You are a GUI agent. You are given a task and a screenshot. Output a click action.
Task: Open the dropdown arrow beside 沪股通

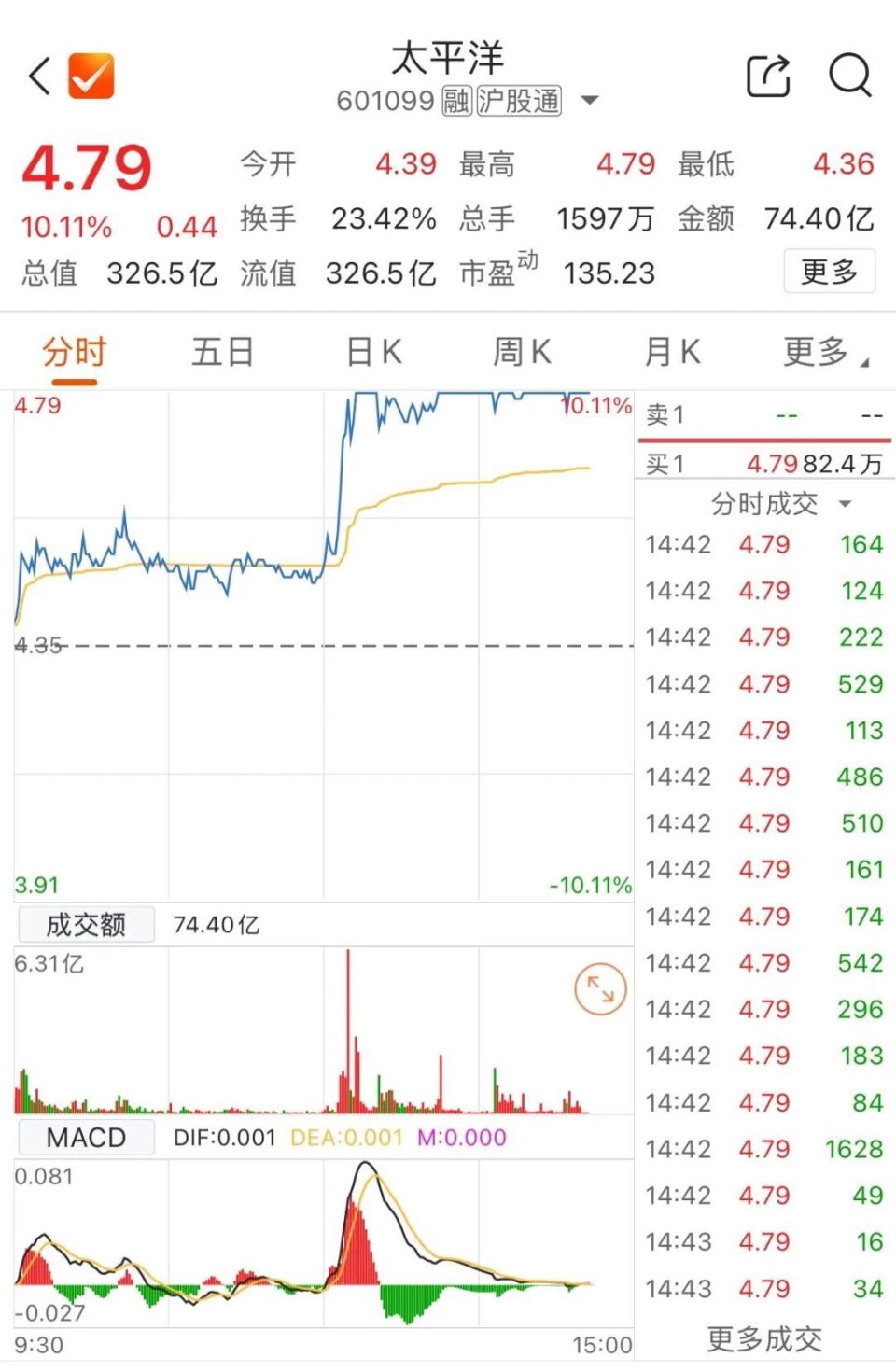(x=590, y=101)
